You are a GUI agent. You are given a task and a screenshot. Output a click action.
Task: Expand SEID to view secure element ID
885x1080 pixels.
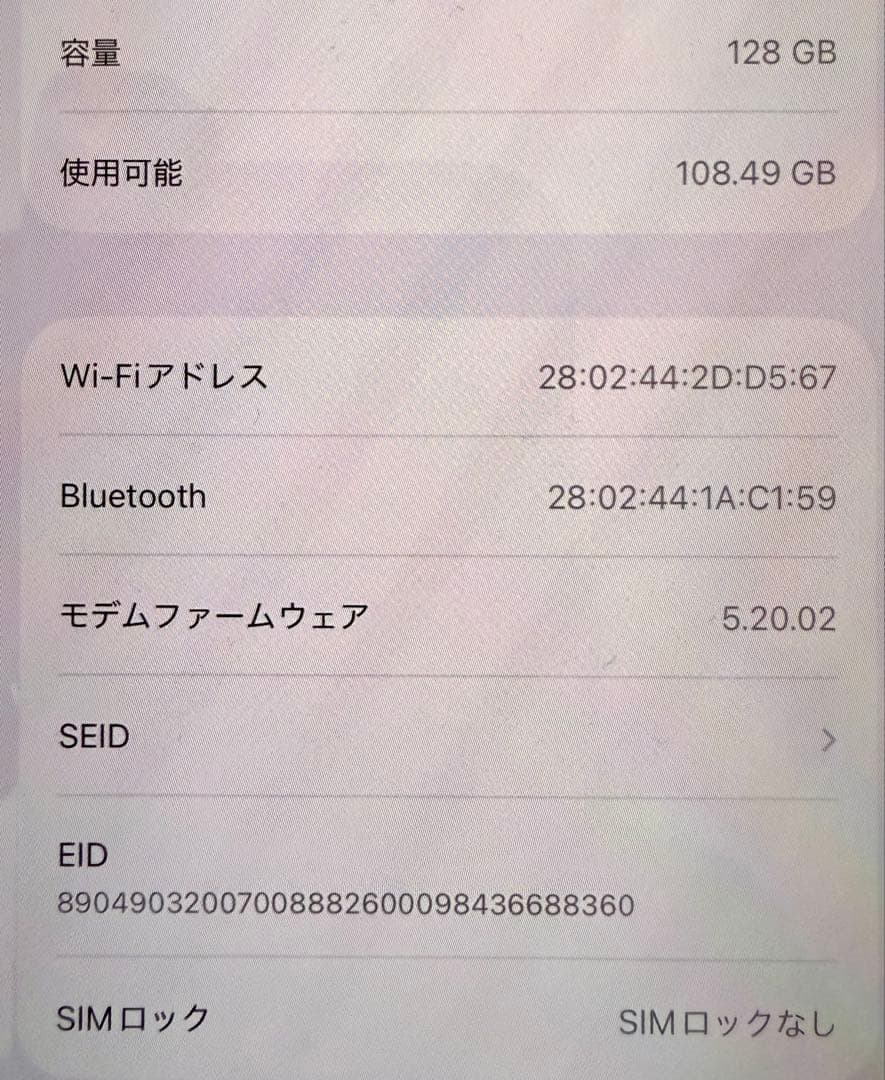440,737
